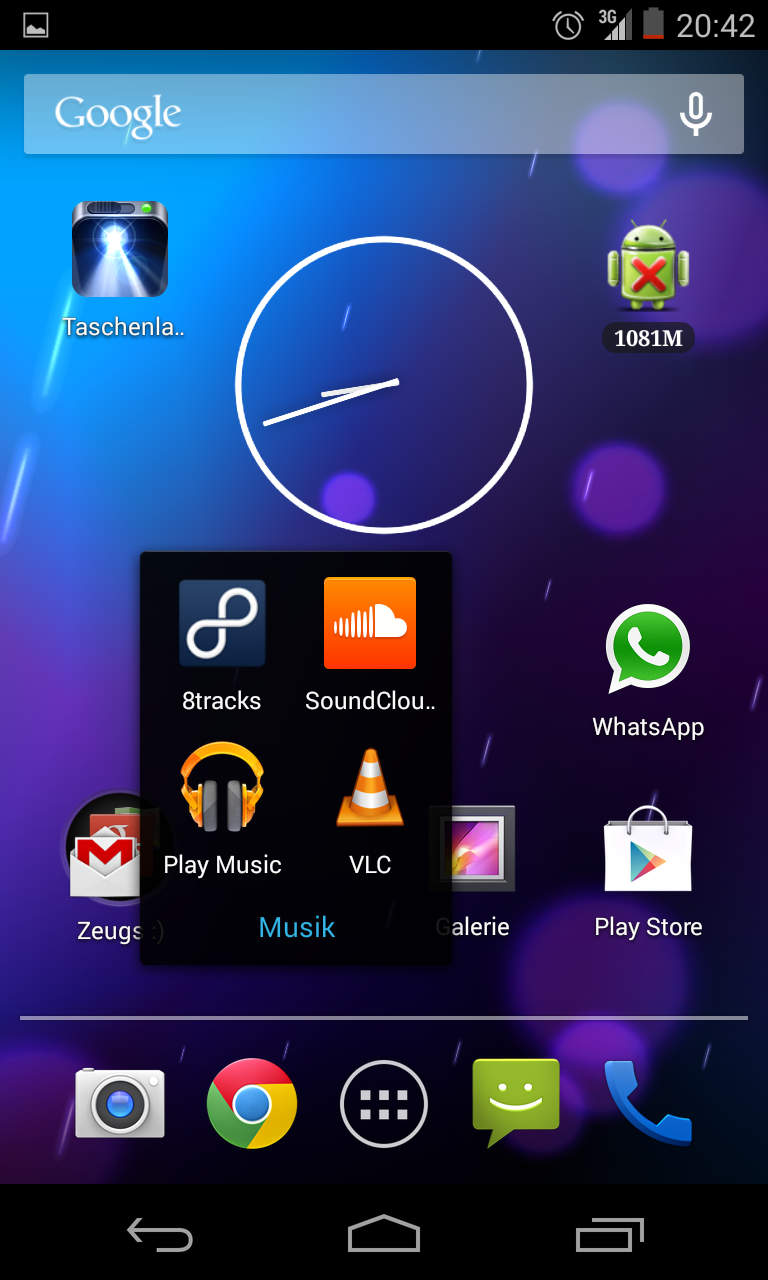Viewport: 768px width, 1280px height.
Task: Open the phone dialer
Action: 647,1102
